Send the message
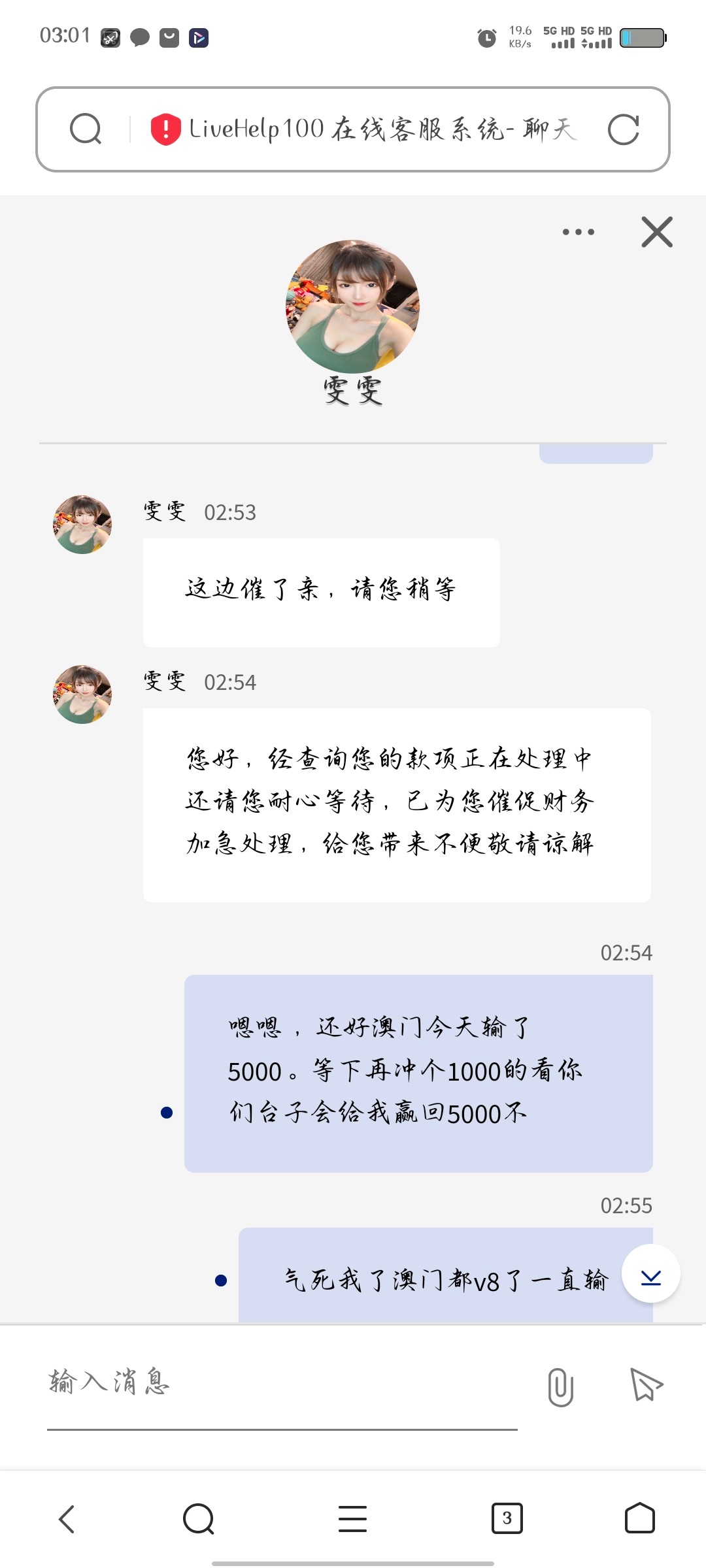The height and width of the screenshot is (1568, 706). click(646, 1384)
